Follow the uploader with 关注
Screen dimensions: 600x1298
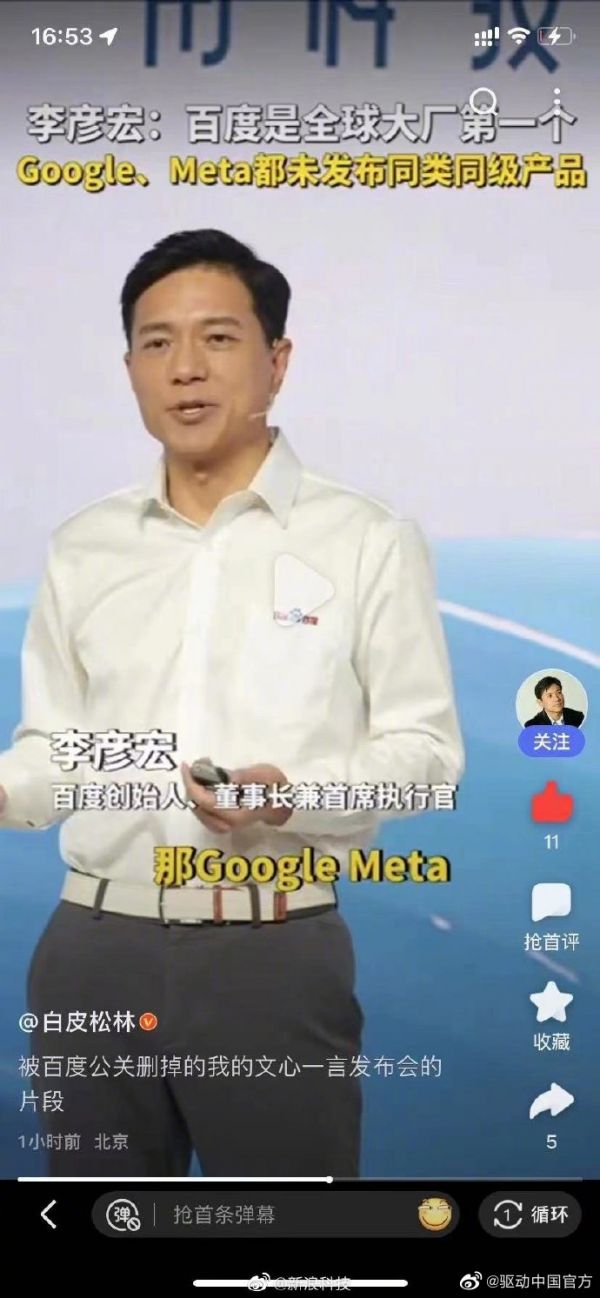click(x=551, y=742)
